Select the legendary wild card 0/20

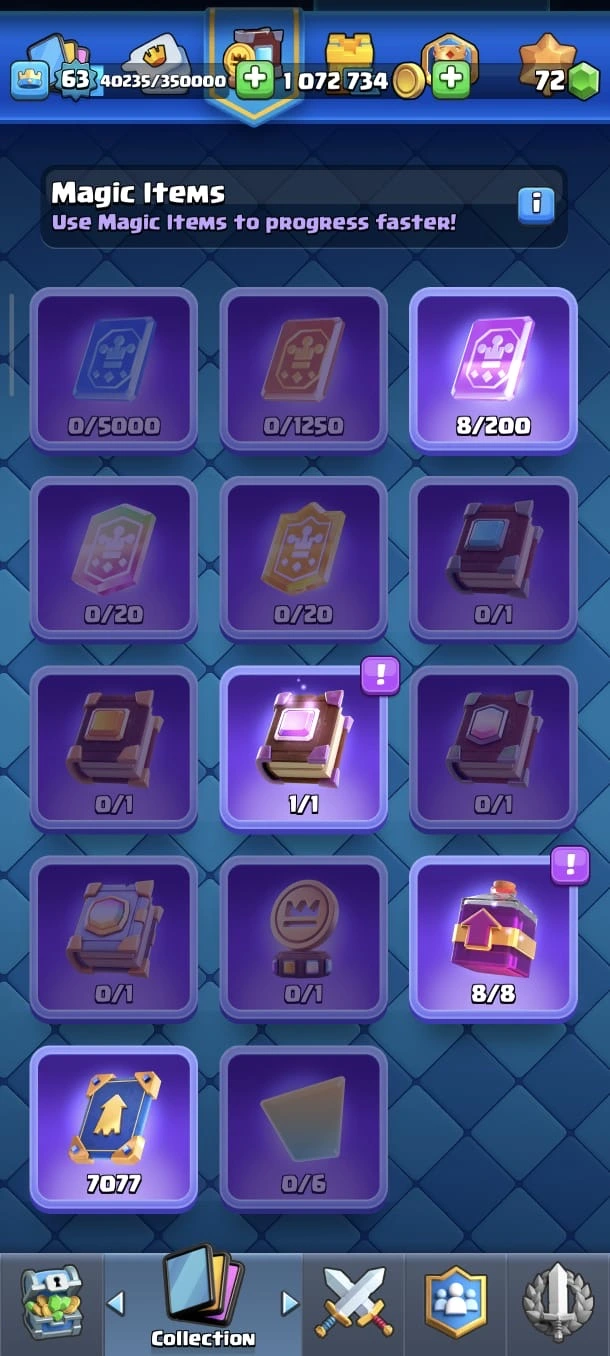[114, 558]
